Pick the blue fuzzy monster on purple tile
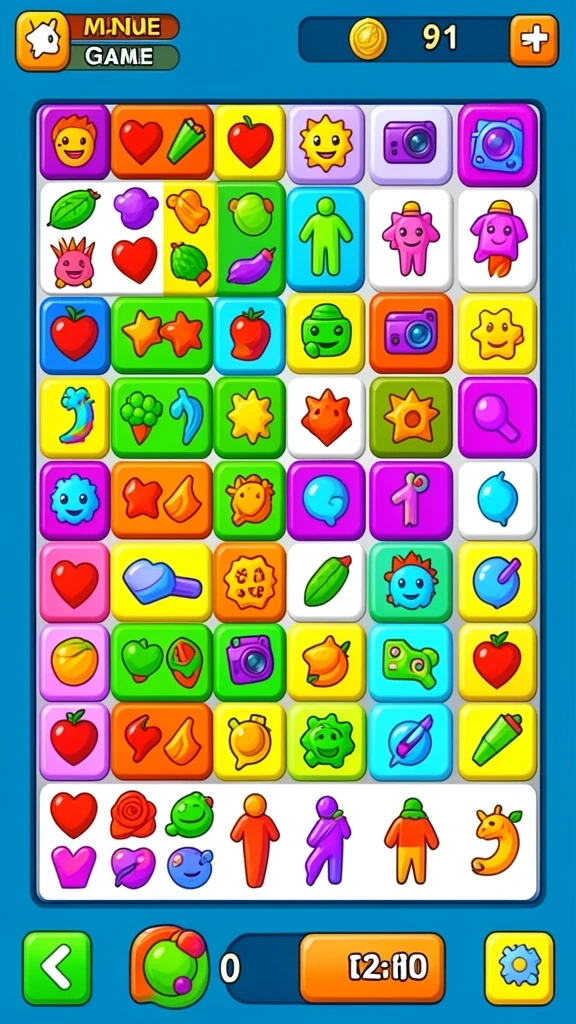This screenshot has width=576, height=1024. (74, 500)
